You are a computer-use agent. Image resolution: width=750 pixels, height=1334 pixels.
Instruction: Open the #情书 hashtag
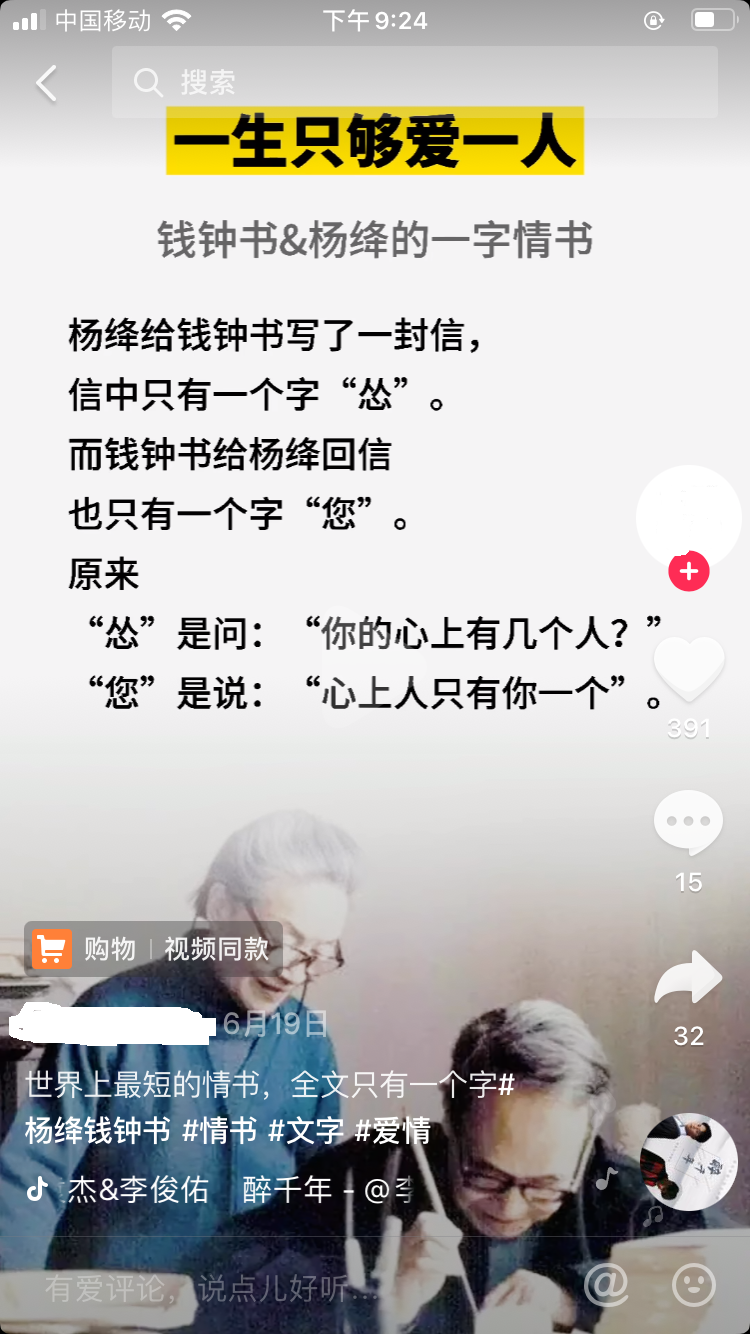coord(220,1131)
